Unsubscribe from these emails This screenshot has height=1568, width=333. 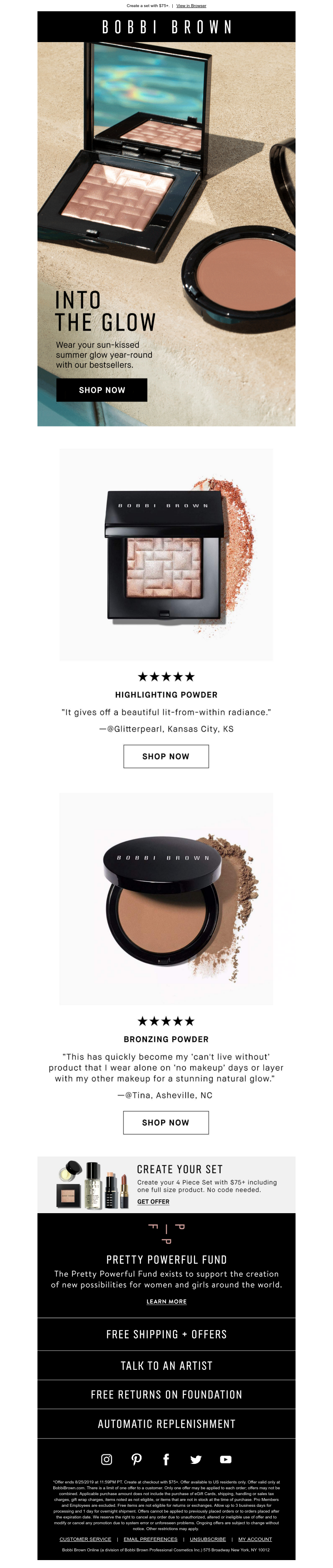[x=208, y=1539]
